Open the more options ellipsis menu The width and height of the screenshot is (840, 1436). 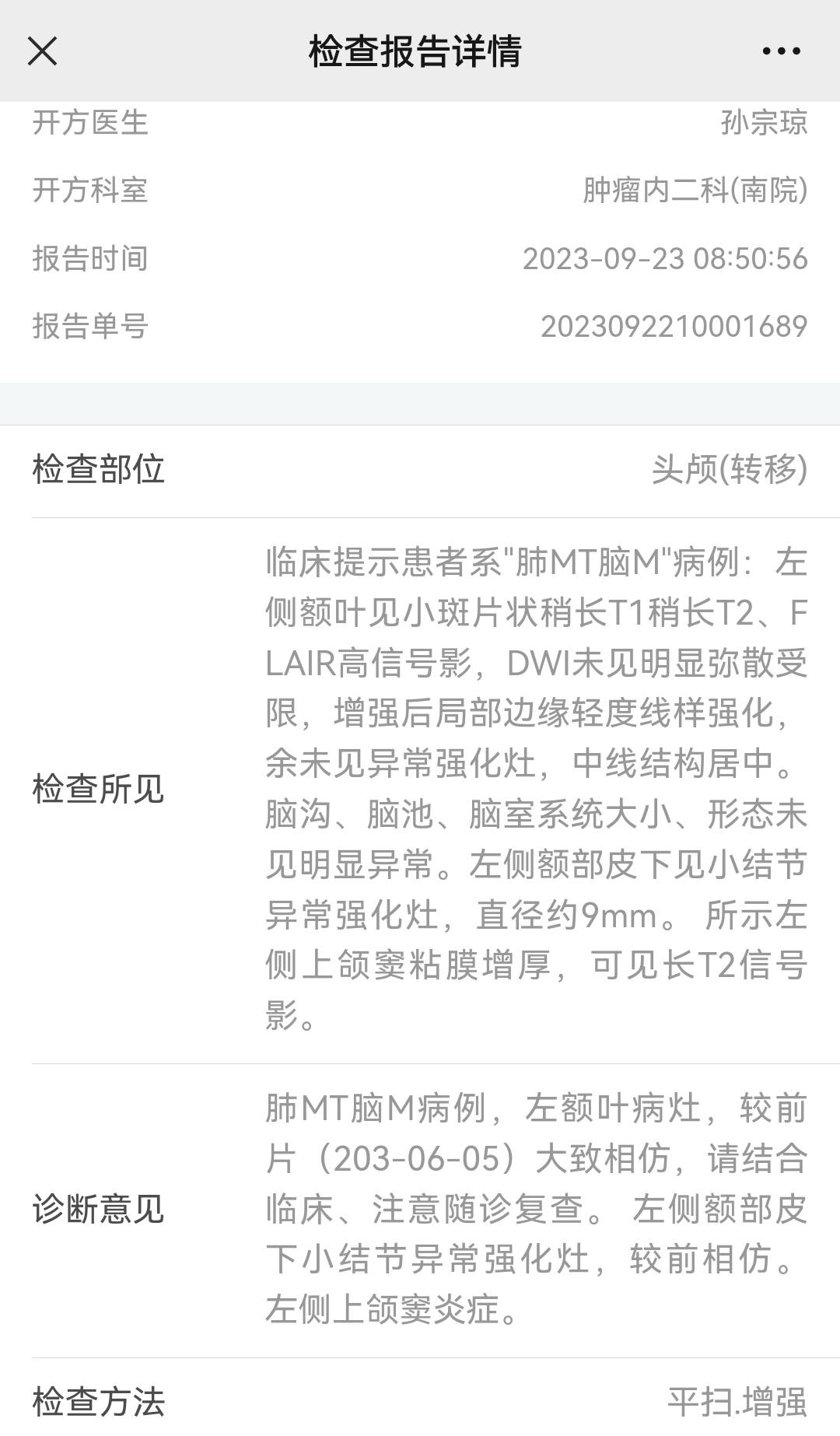point(780,51)
